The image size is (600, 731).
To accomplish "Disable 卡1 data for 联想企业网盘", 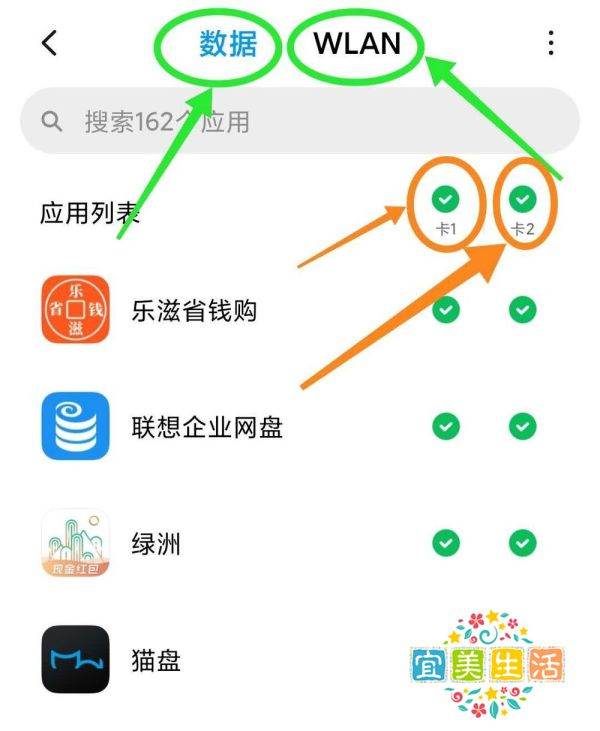I will [446, 428].
